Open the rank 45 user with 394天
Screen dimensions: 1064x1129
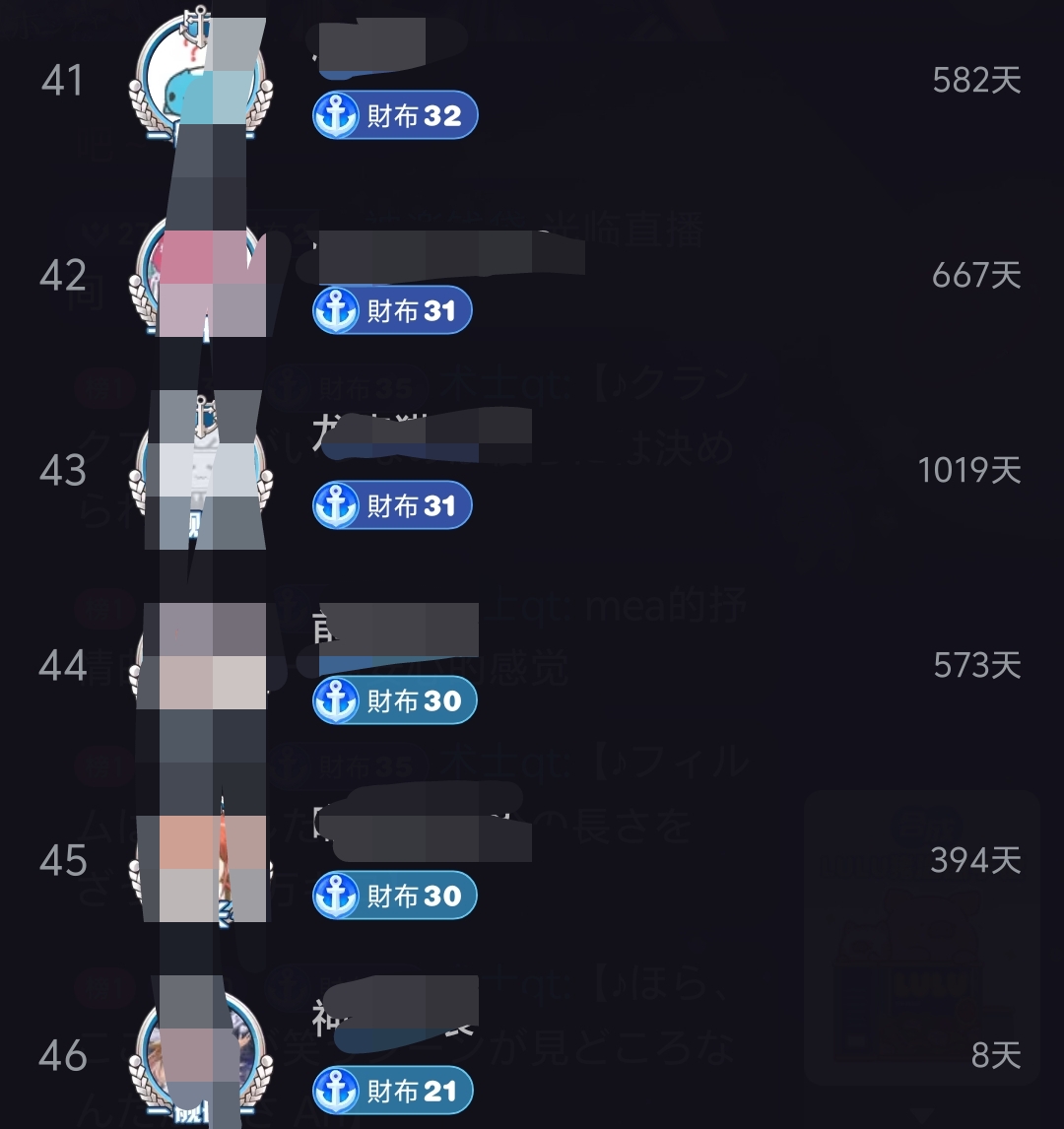coord(532,860)
